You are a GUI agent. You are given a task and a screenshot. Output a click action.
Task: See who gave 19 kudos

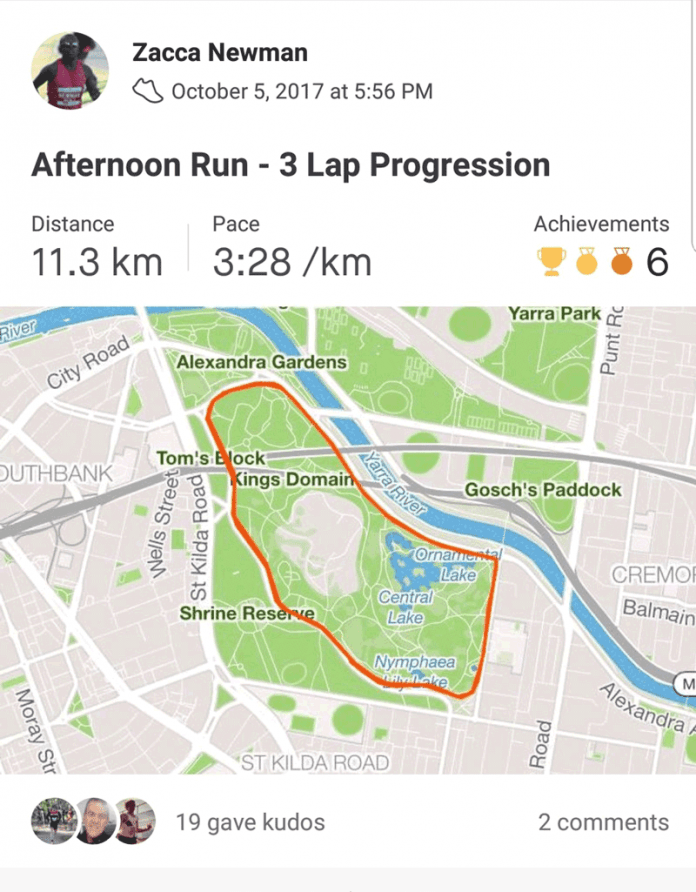pos(250,823)
